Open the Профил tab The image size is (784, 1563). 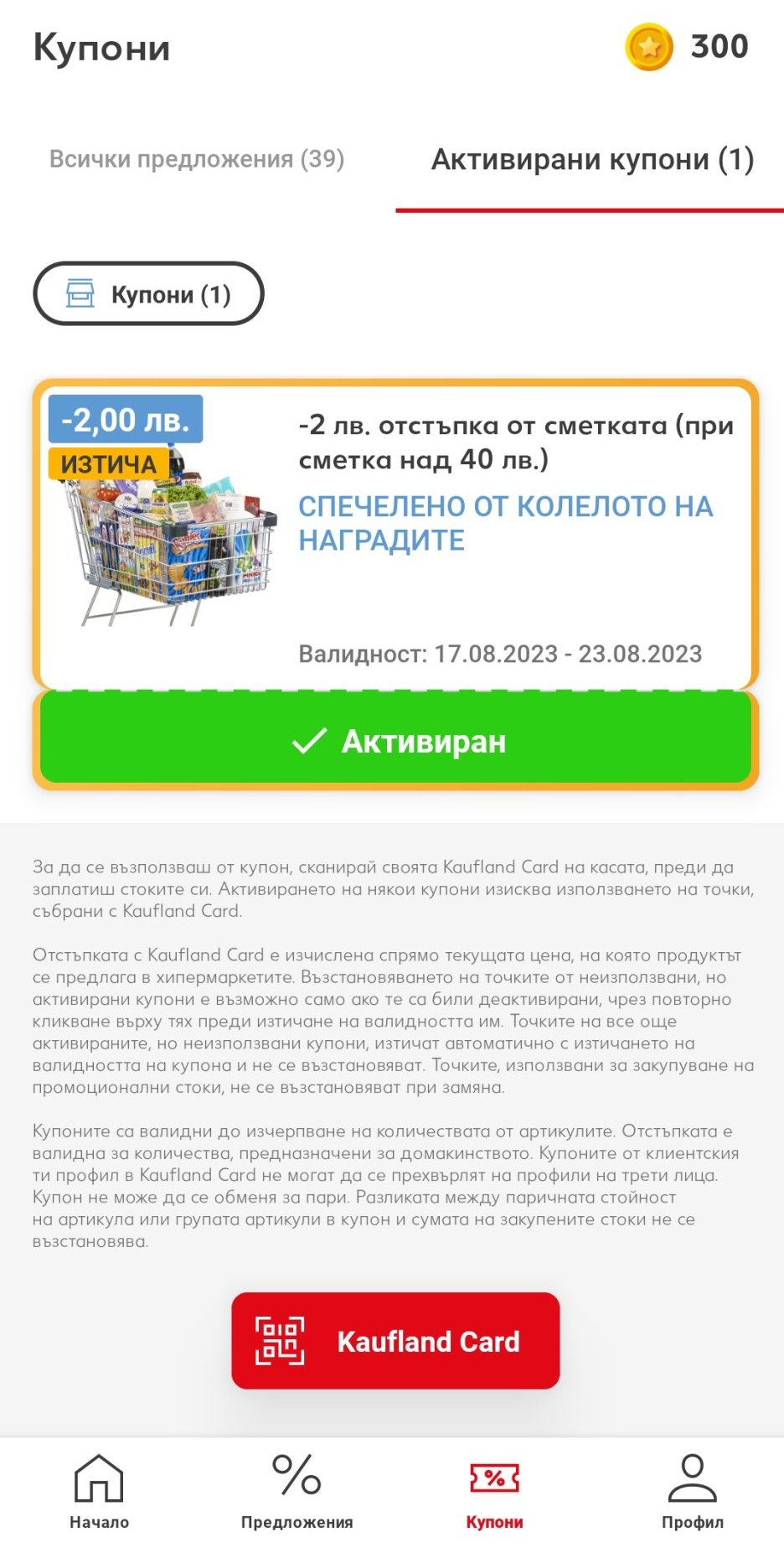click(x=692, y=1492)
